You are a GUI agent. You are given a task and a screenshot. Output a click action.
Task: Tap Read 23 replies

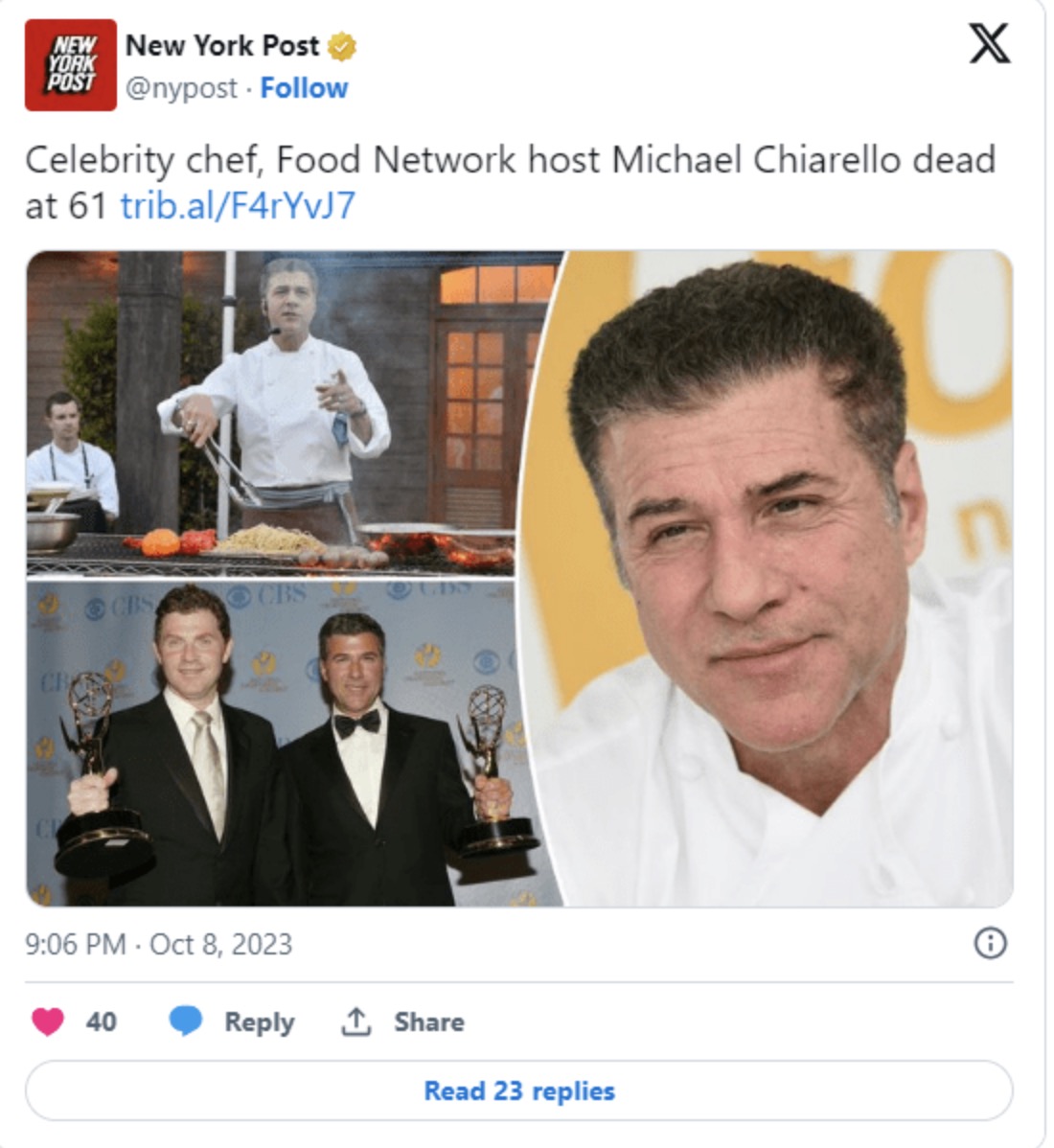518,1091
